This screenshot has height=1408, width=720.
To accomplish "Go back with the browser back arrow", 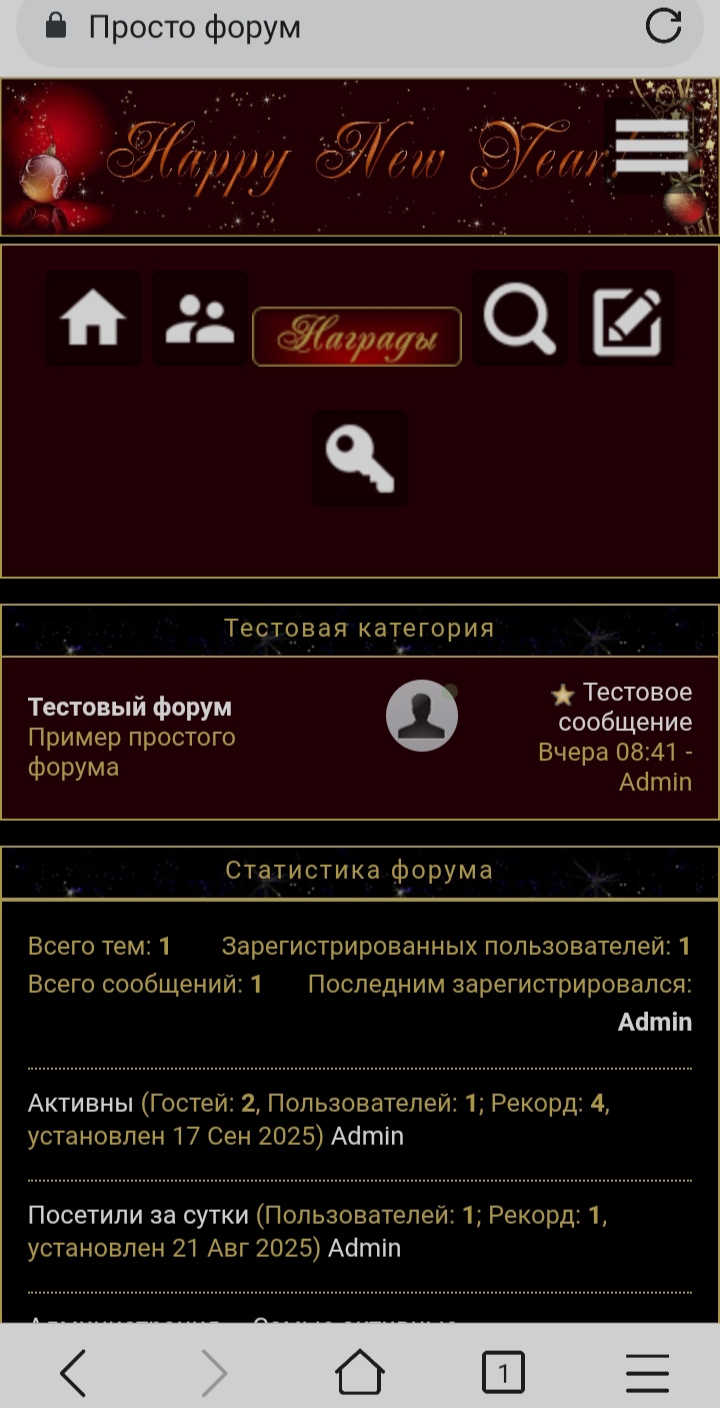I will point(73,1373).
